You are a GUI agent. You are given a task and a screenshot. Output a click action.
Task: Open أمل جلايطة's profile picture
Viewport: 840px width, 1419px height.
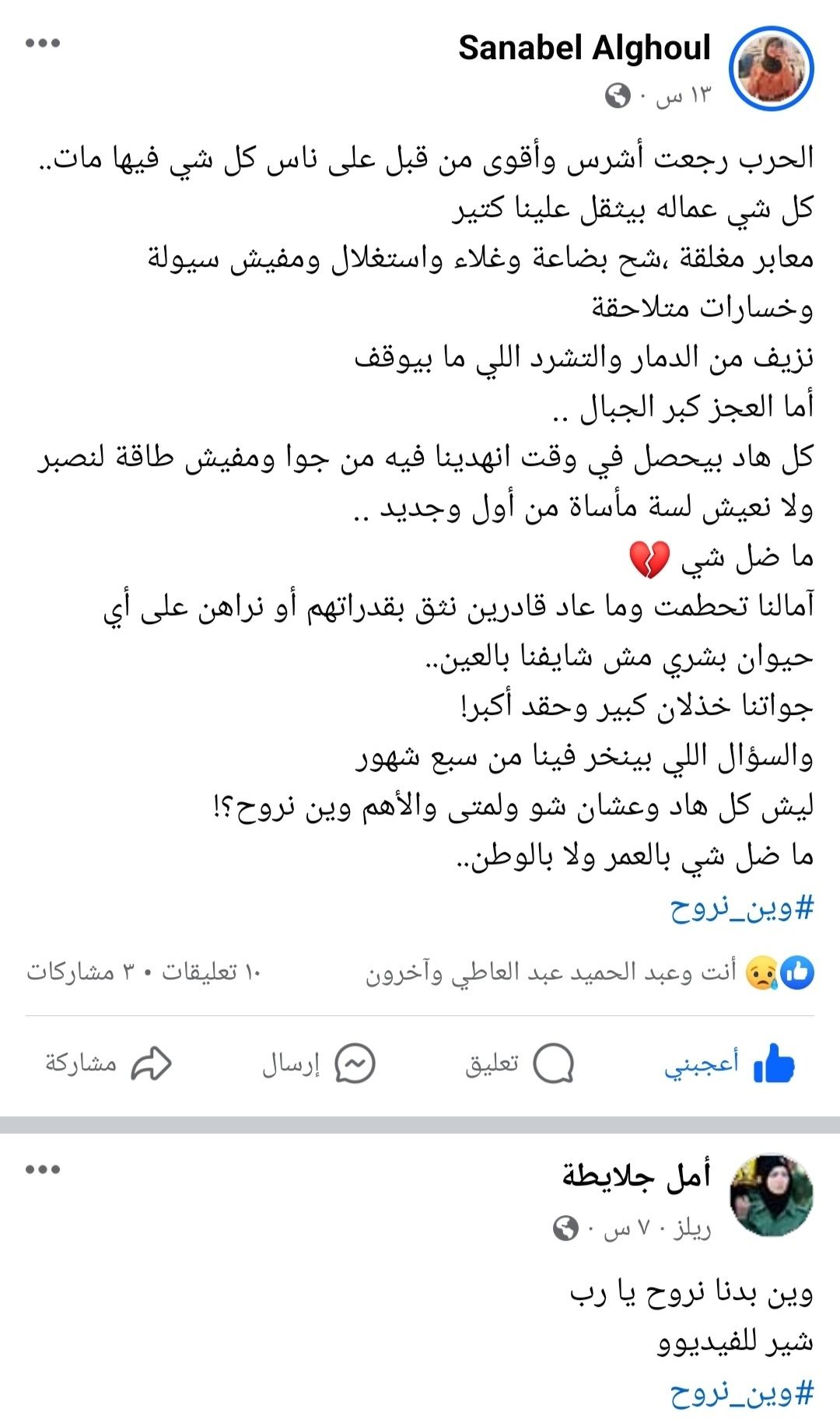click(771, 1195)
